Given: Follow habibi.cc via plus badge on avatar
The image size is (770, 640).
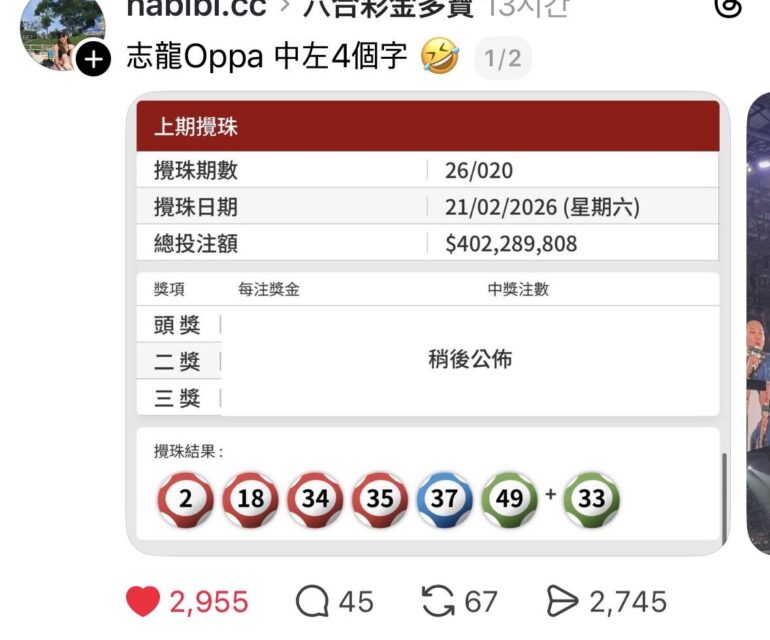Looking at the screenshot, I should click(93, 60).
